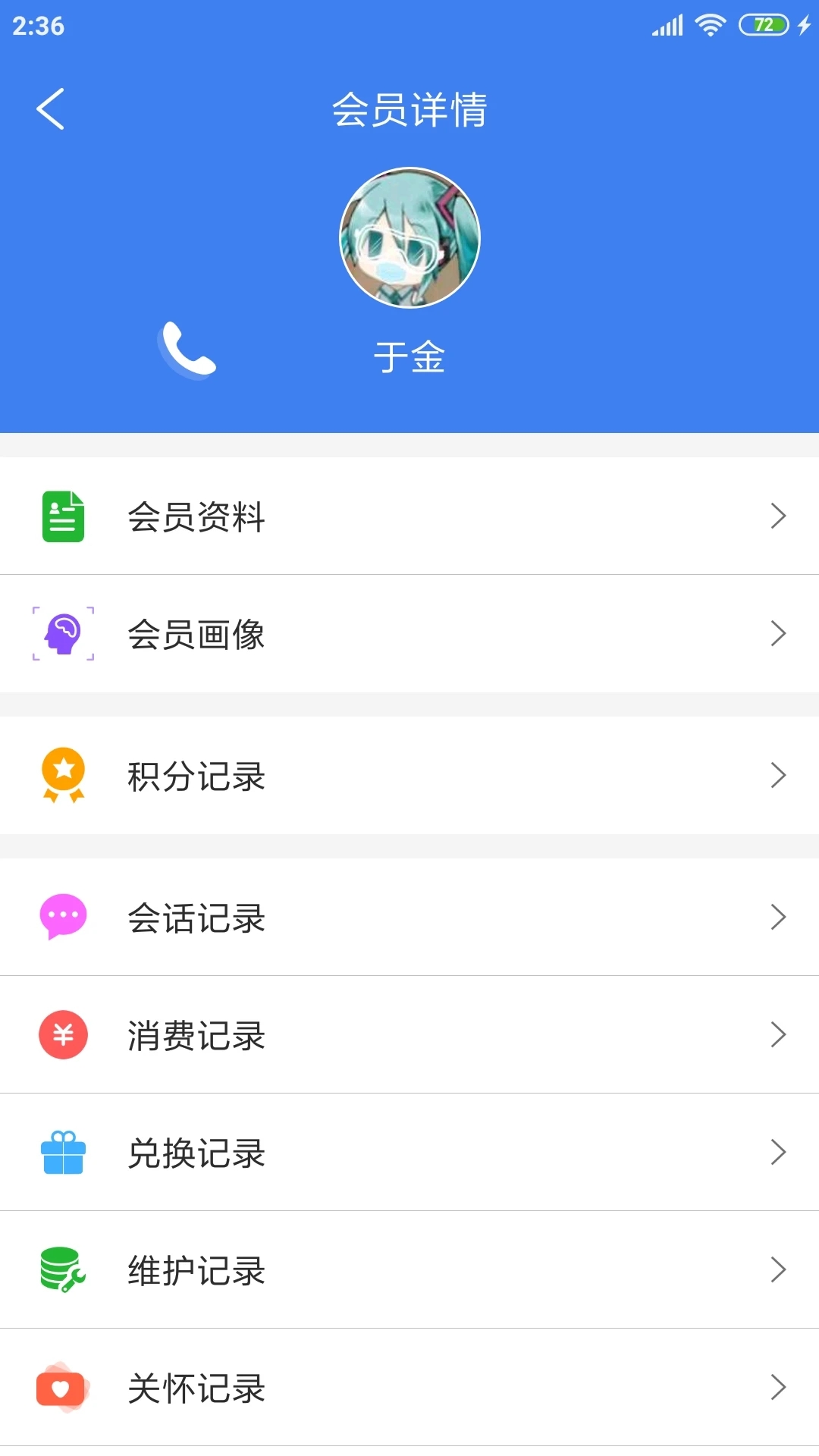Tap the orange heart care record icon
Screen dimensions: 819x1456
point(64,1388)
